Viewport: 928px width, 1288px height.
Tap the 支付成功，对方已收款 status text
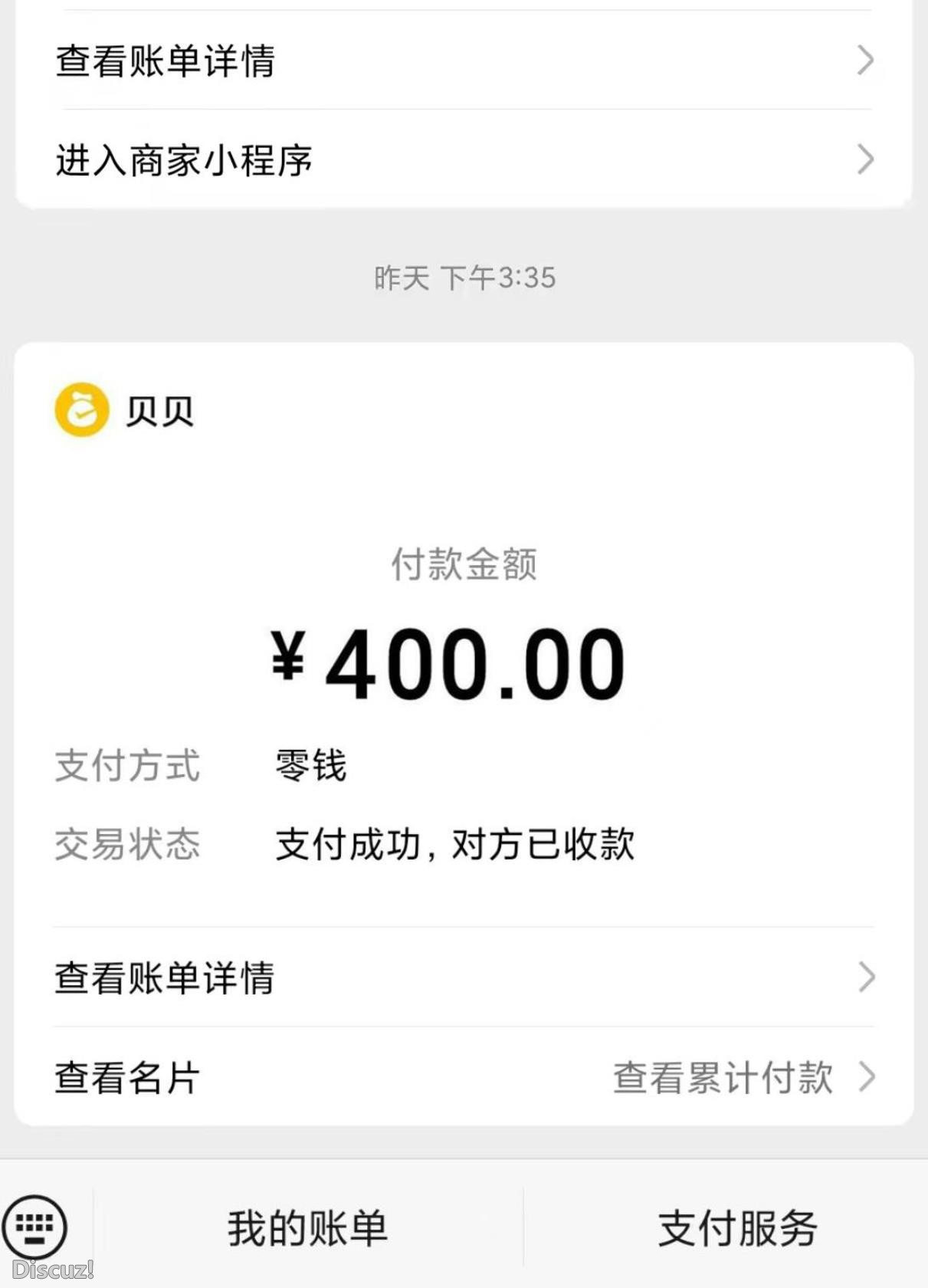click(454, 844)
